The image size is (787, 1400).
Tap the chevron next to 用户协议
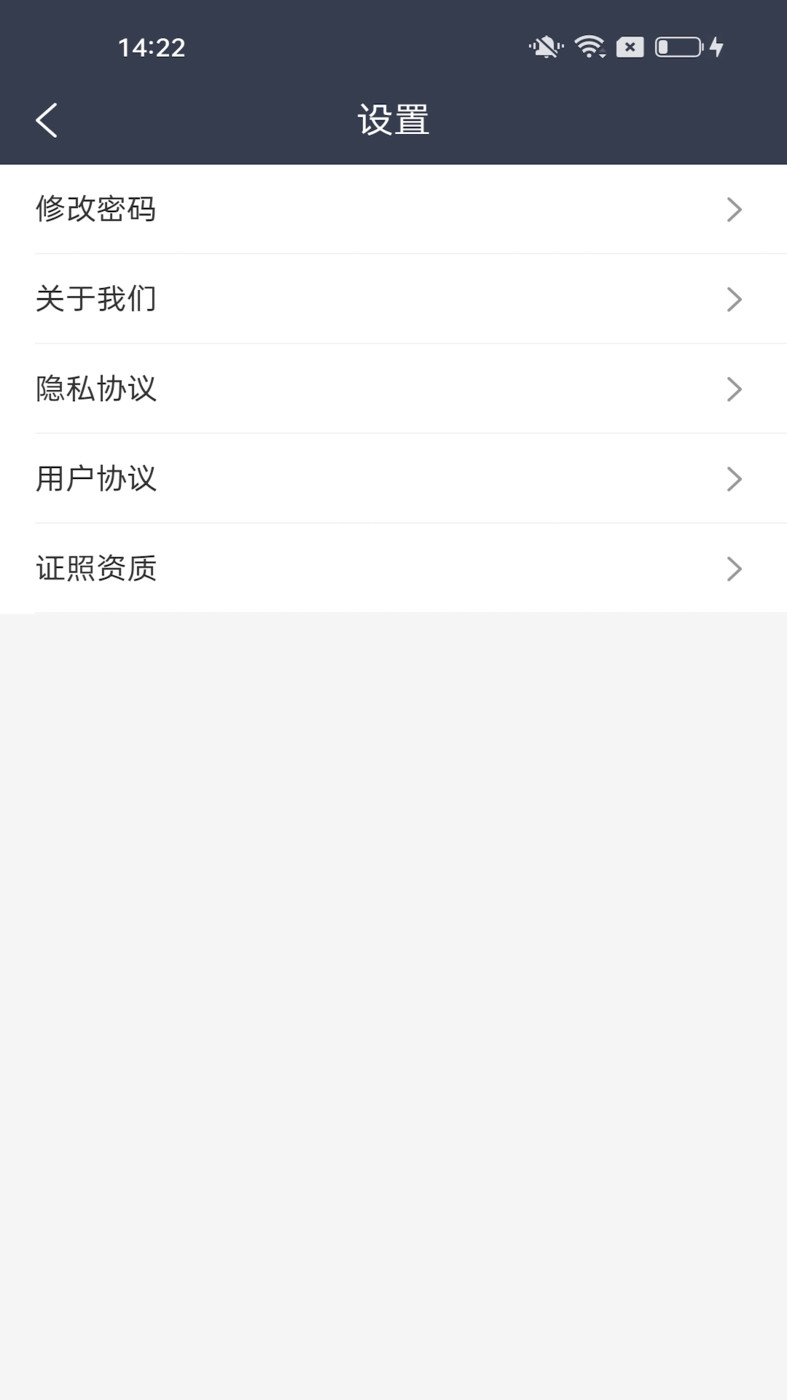[735, 479]
